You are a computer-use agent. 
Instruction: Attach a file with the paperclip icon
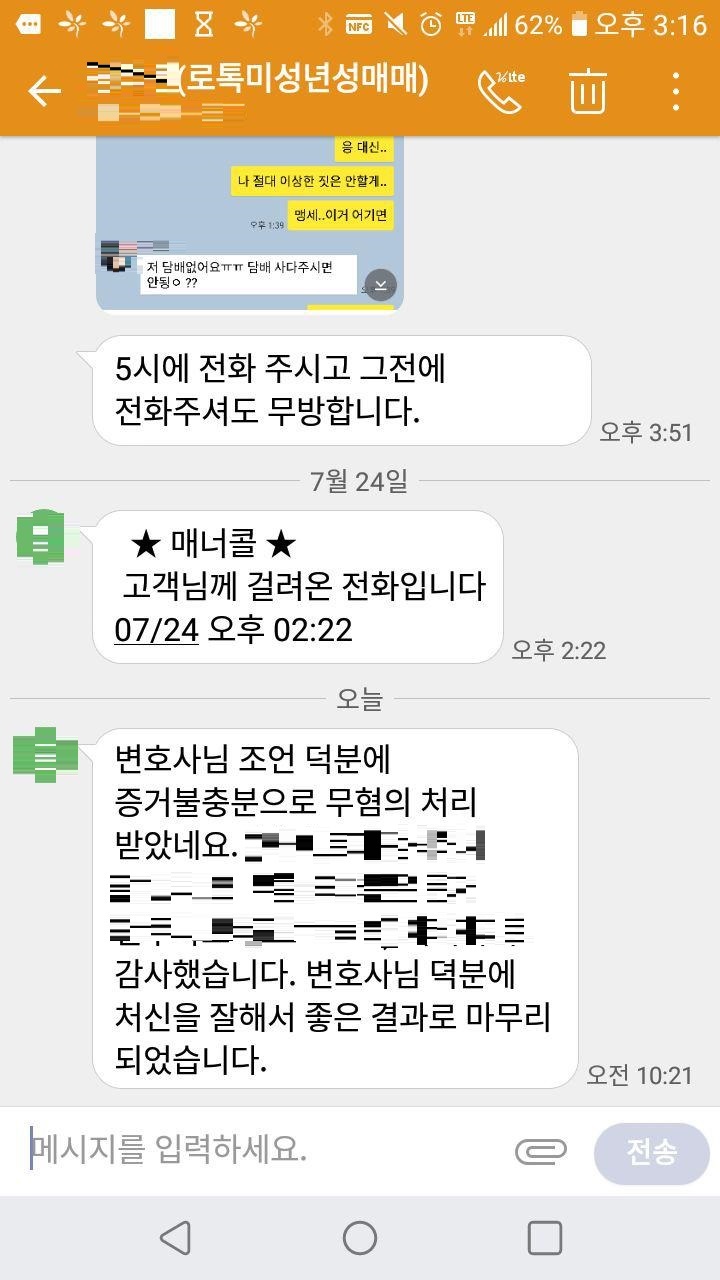(x=540, y=1152)
